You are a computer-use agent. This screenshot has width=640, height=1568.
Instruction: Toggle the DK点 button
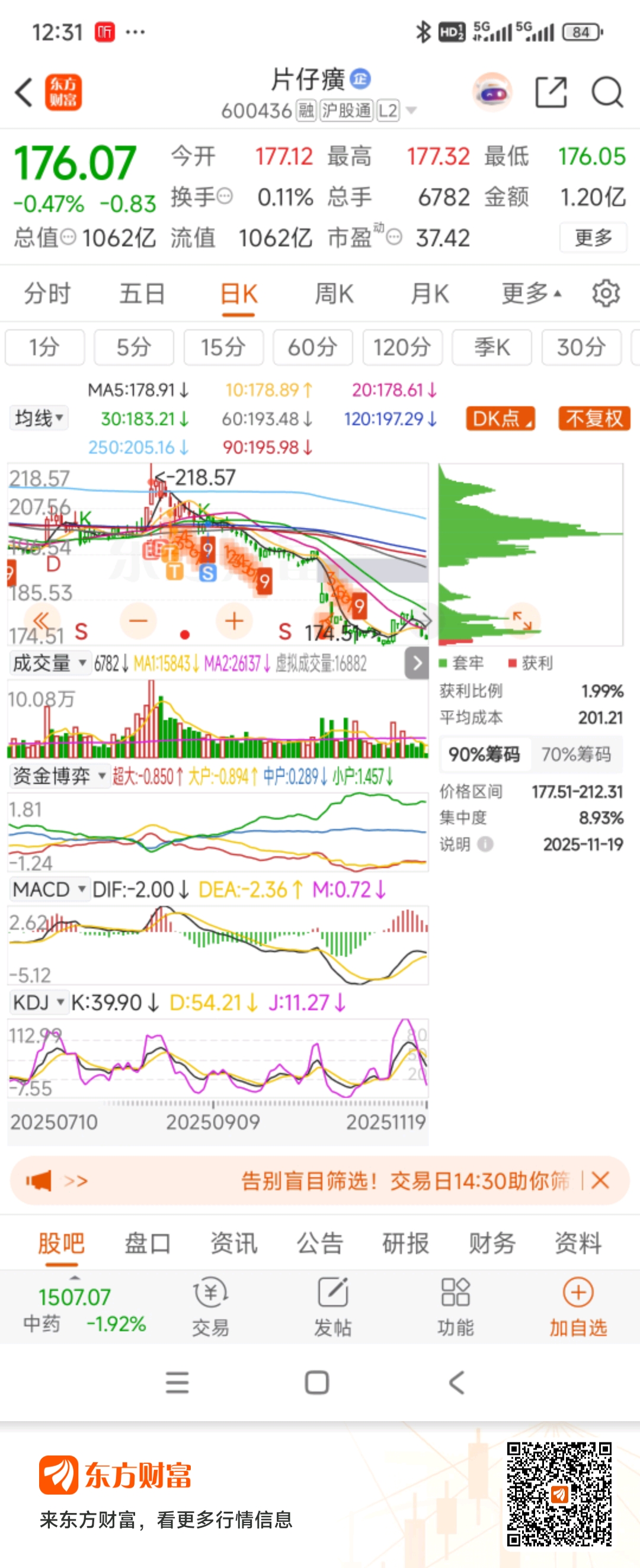pyautogui.click(x=500, y=419)
